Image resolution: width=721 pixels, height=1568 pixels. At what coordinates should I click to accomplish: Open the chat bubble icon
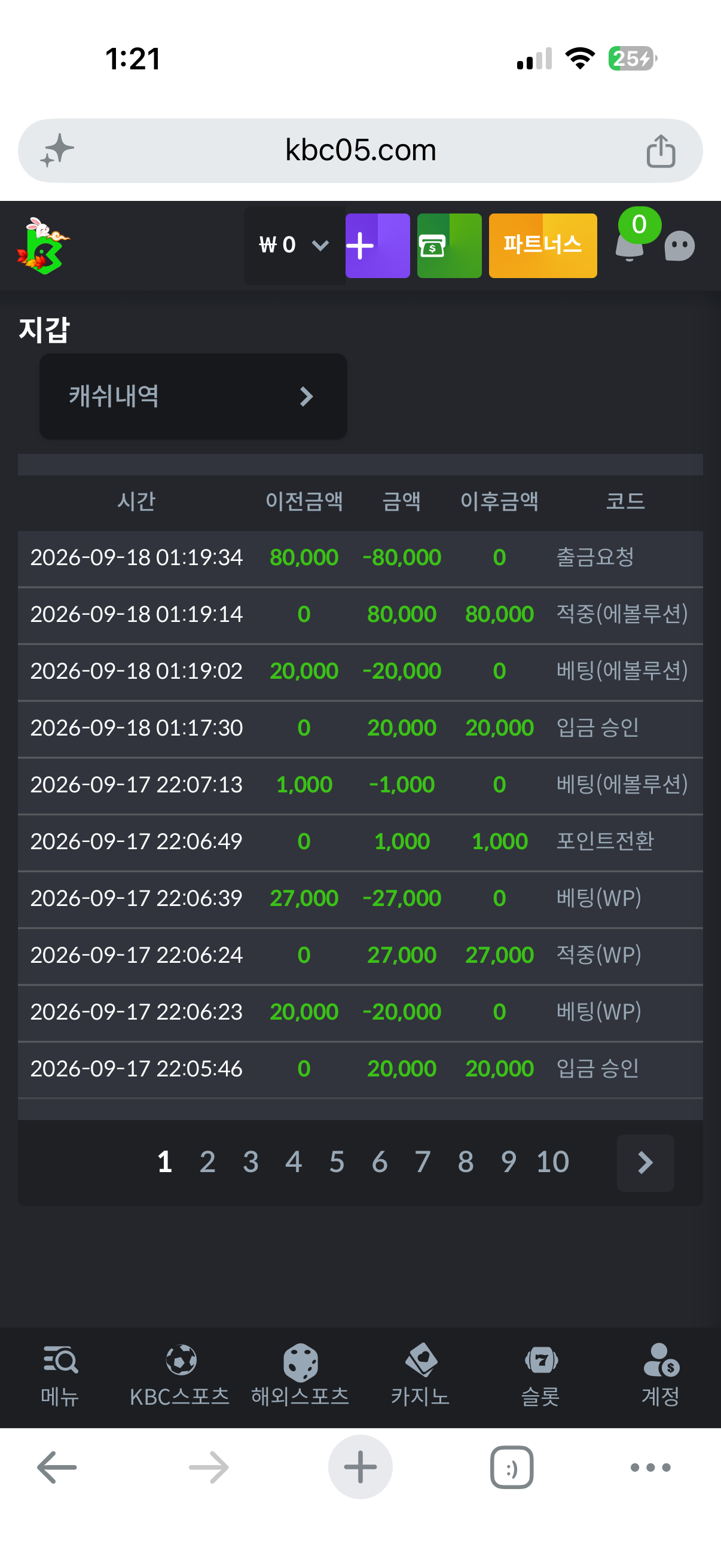(x=680, y=246)
